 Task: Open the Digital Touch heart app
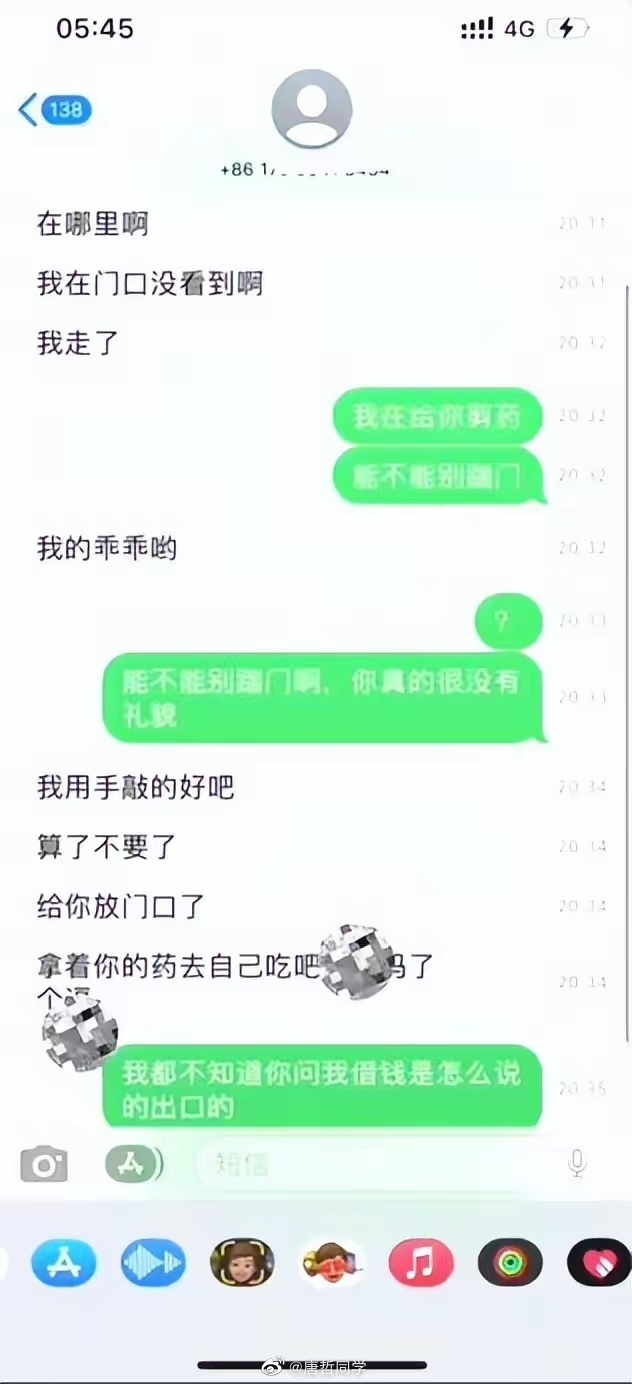coord(599,1262)
